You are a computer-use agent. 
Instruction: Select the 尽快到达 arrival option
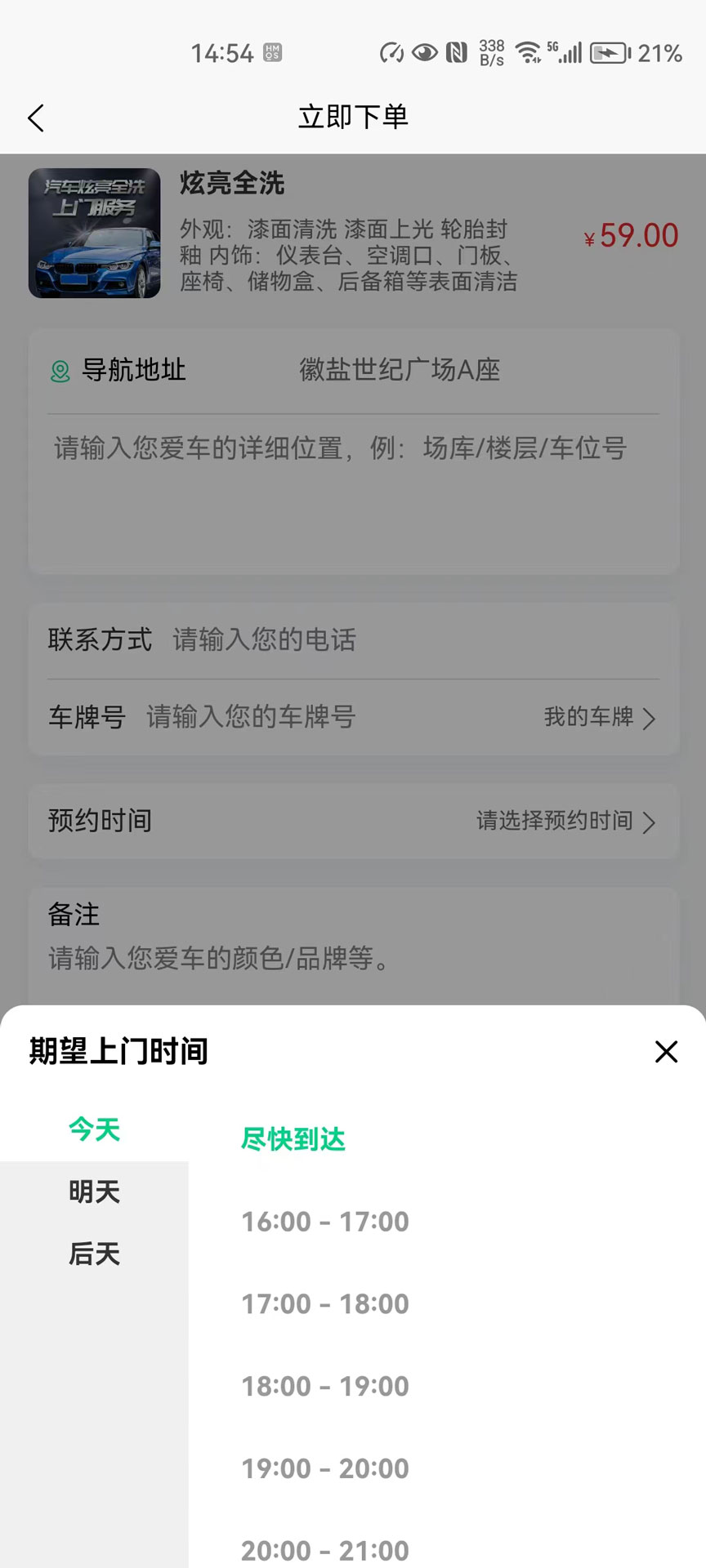pyautogui.click(x=294, y=1140)
